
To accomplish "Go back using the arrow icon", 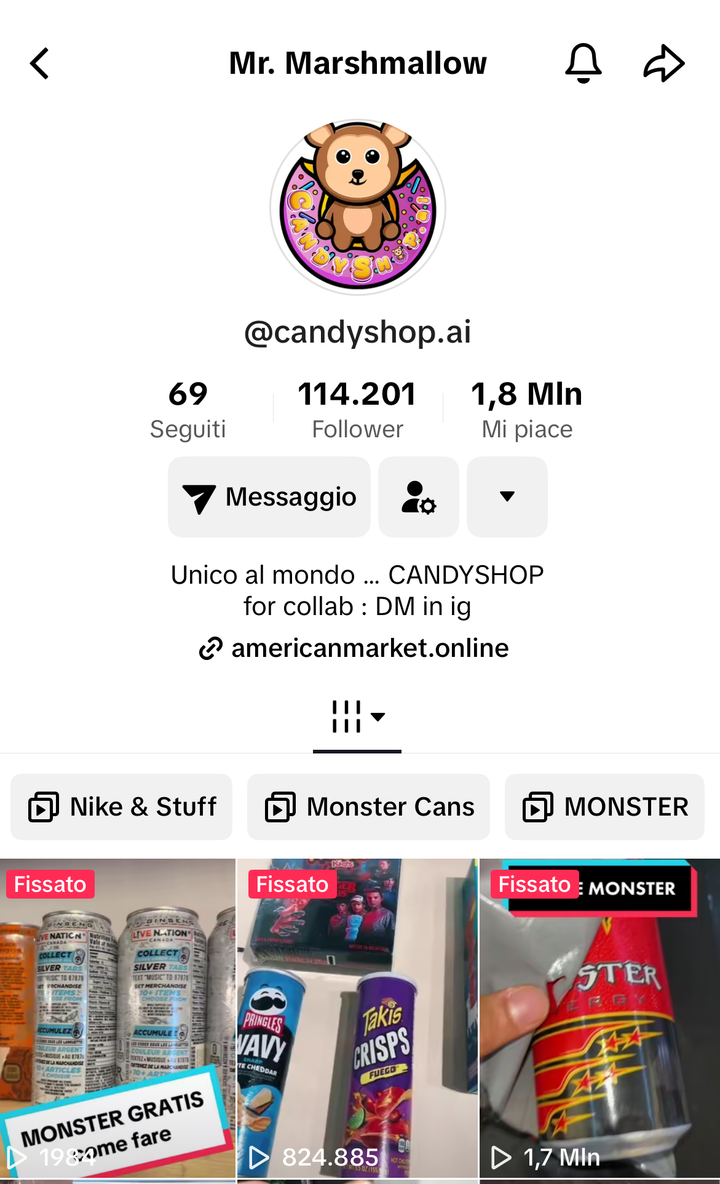I will 39,64.
